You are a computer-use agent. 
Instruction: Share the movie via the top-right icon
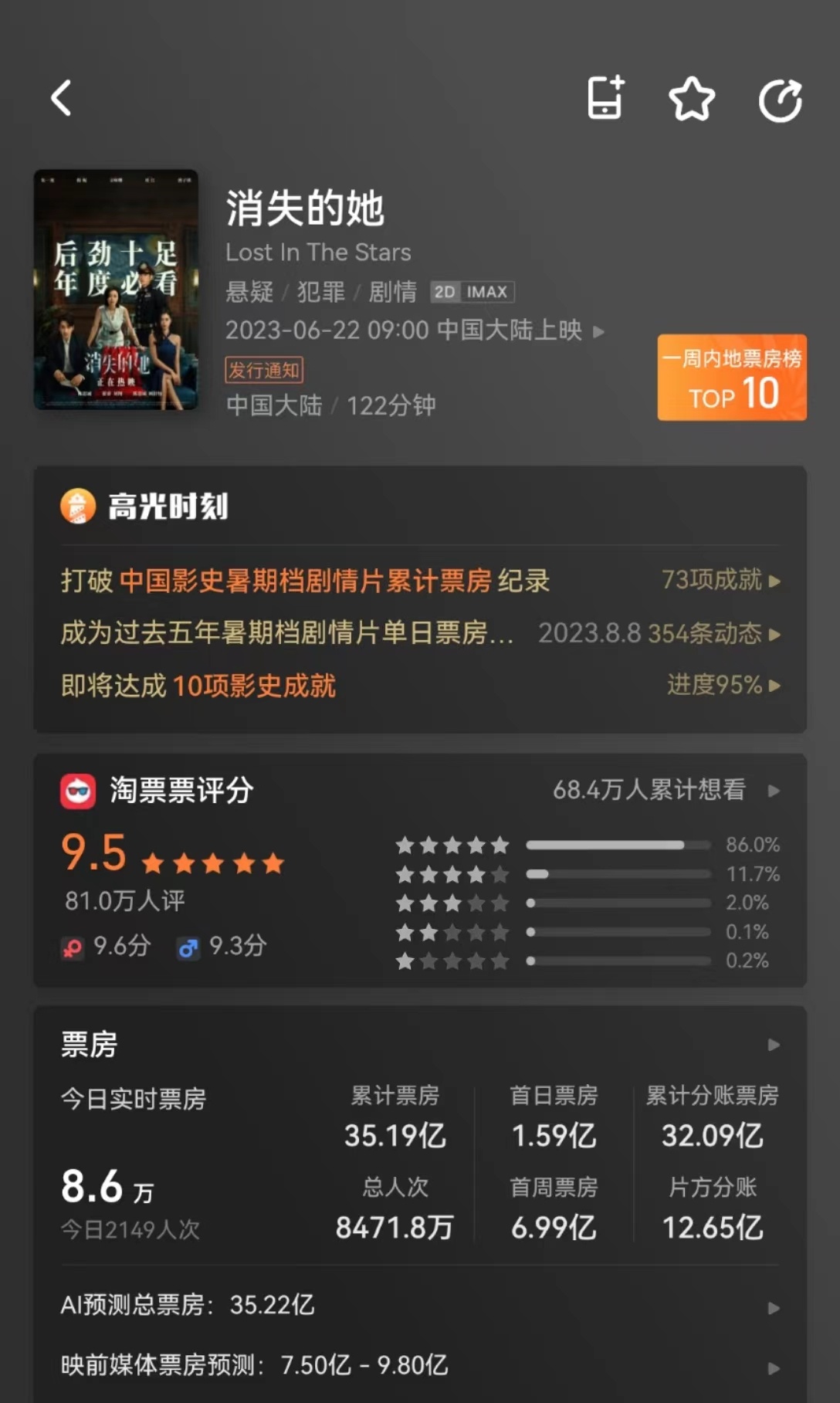tap(780, 100)
